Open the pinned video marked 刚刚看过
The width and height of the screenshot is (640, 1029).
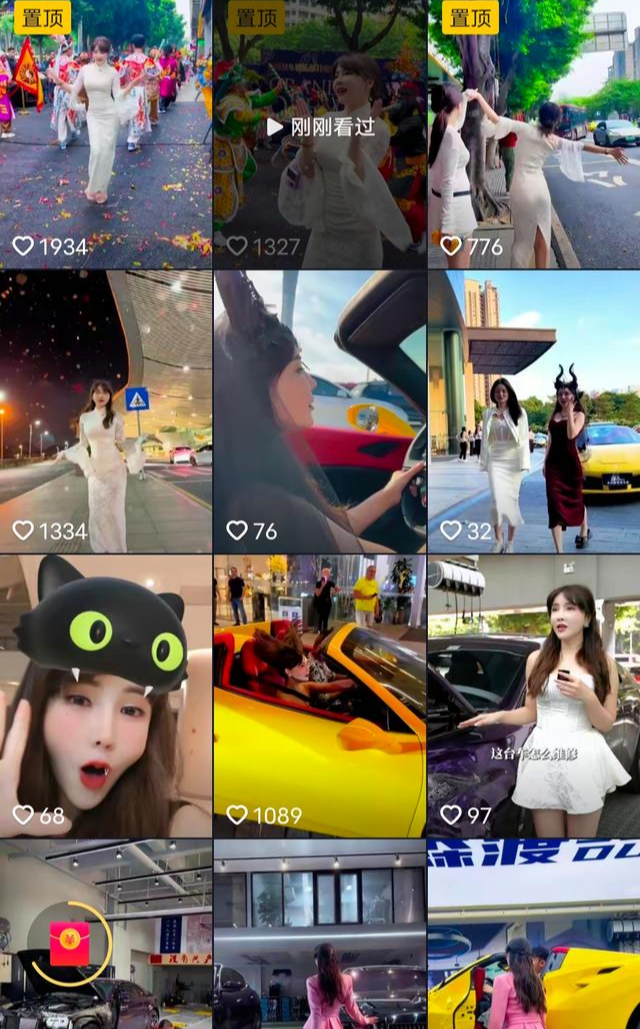pyautogui.click(x=319, y=135)
